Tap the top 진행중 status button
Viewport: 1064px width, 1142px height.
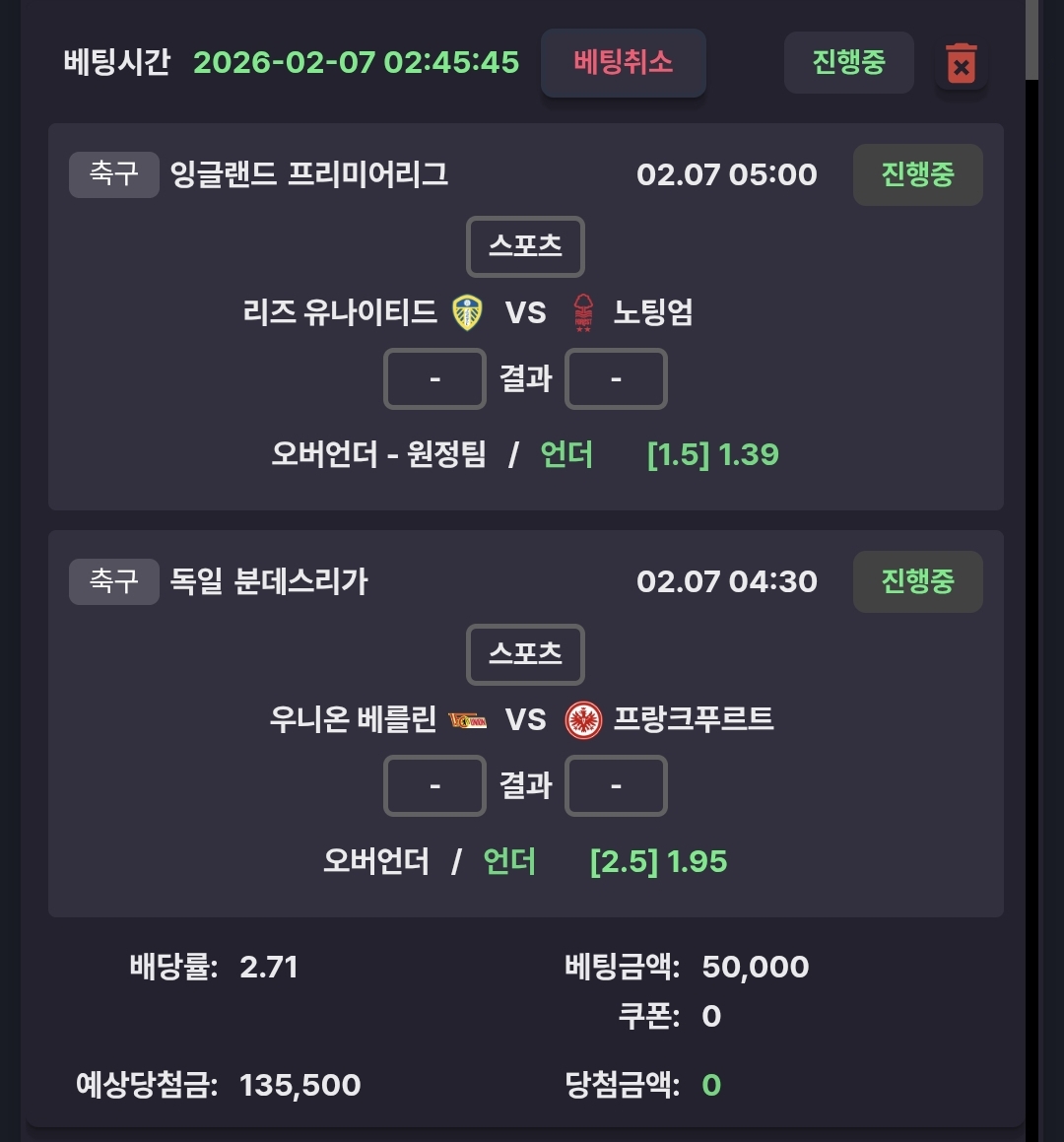tap(848, 63)
